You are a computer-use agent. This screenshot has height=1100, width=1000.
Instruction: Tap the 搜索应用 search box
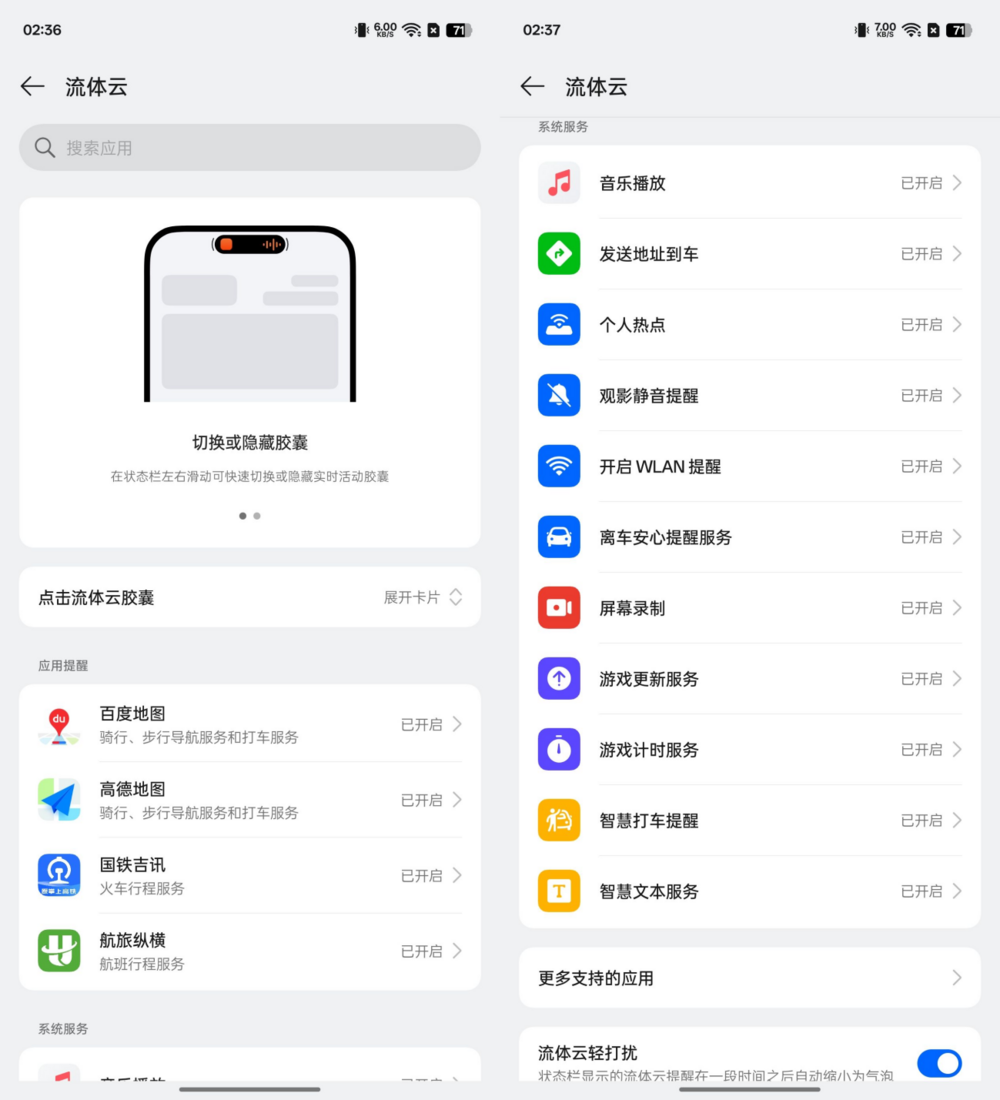click(x=250, y=148)
